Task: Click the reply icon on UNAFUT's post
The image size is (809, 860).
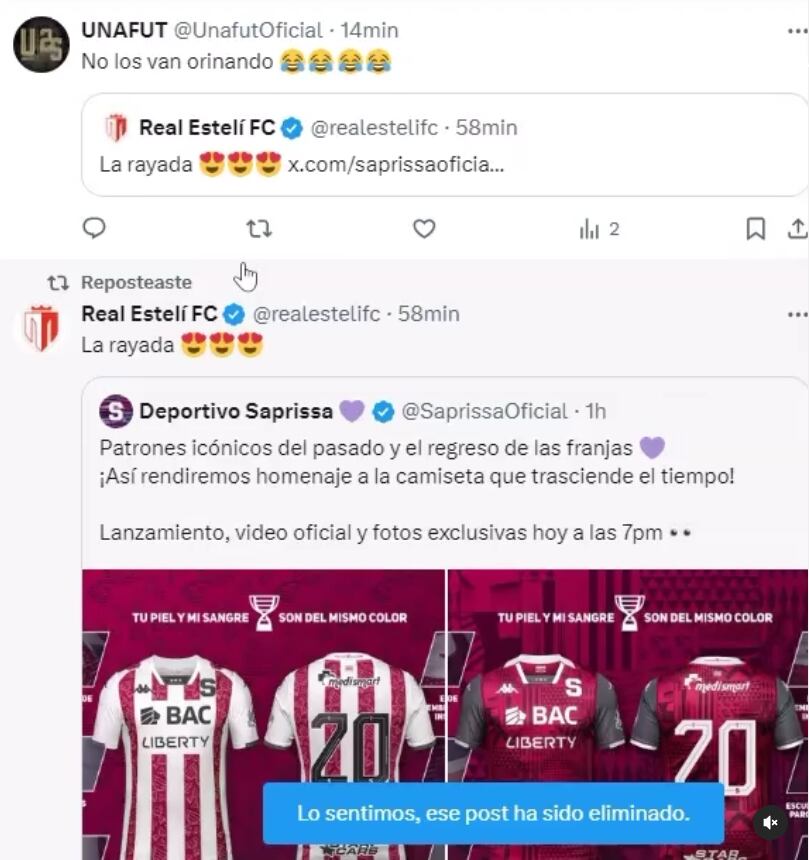Action: [94, 228]
